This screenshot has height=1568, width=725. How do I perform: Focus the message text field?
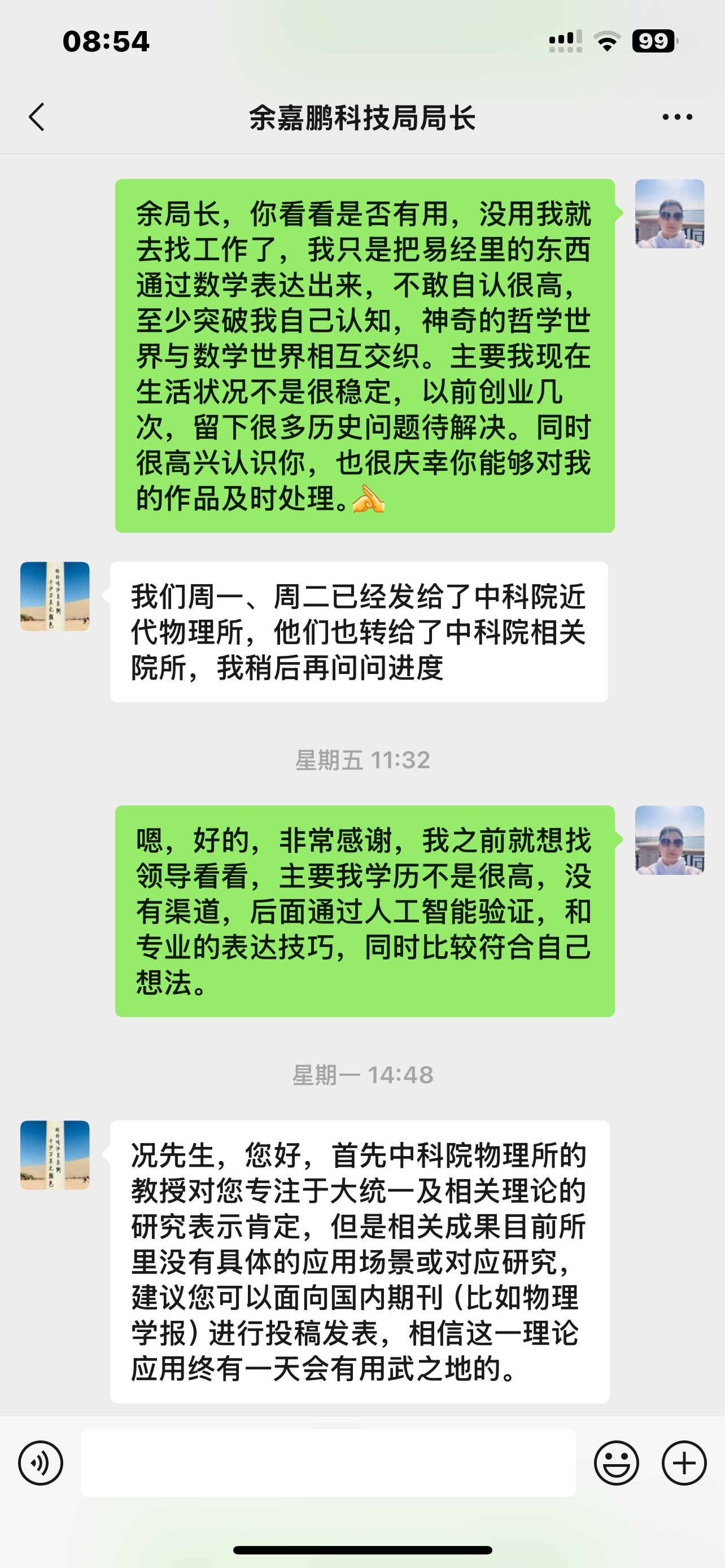click(329, 1462)
